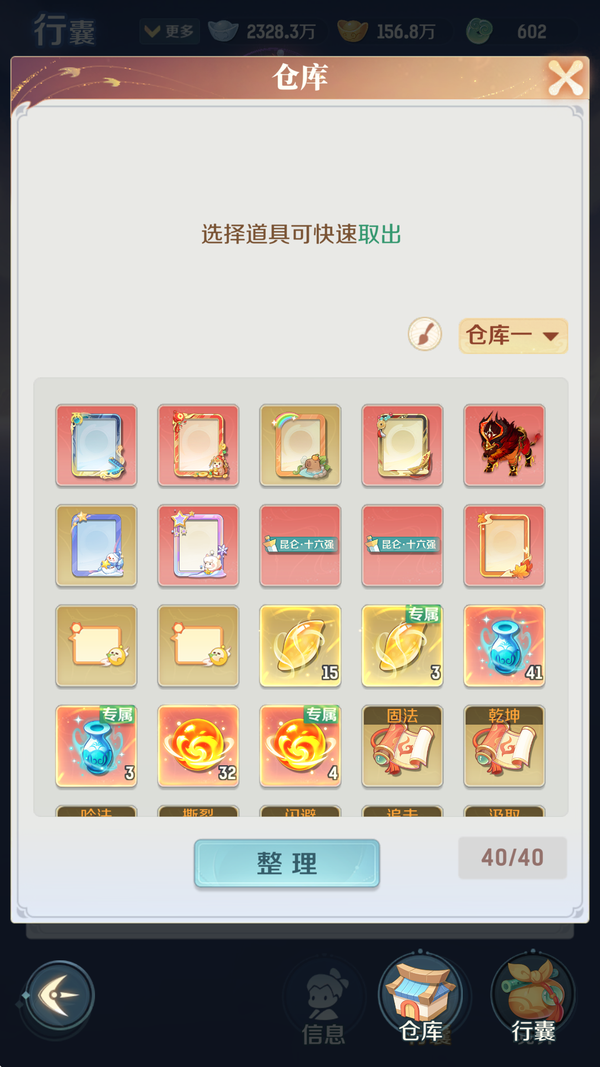The image size is (600, 1067).
Task: Go back with the round arrow button
Action: (x=60, y=996)
